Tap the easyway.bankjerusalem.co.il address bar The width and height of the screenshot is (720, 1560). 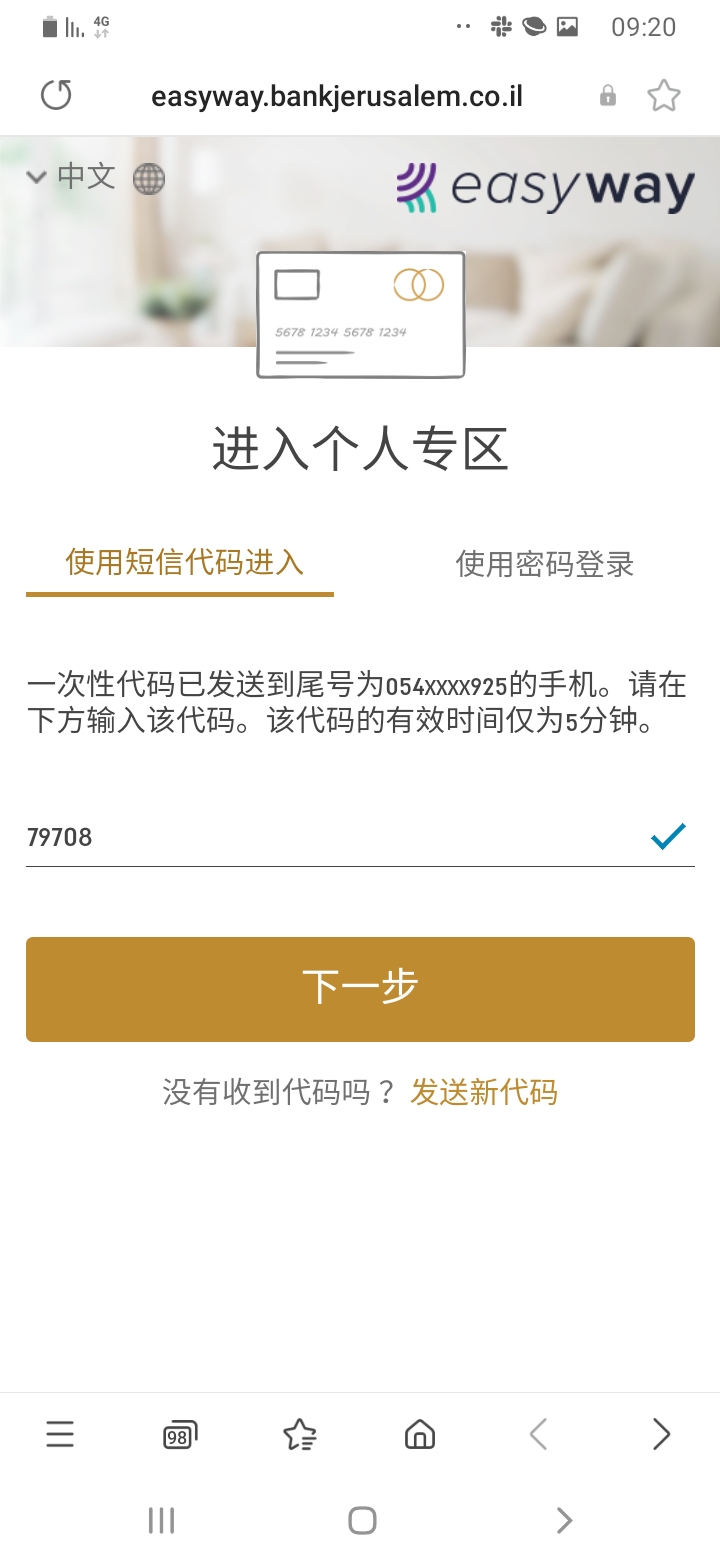coord(337,96)
